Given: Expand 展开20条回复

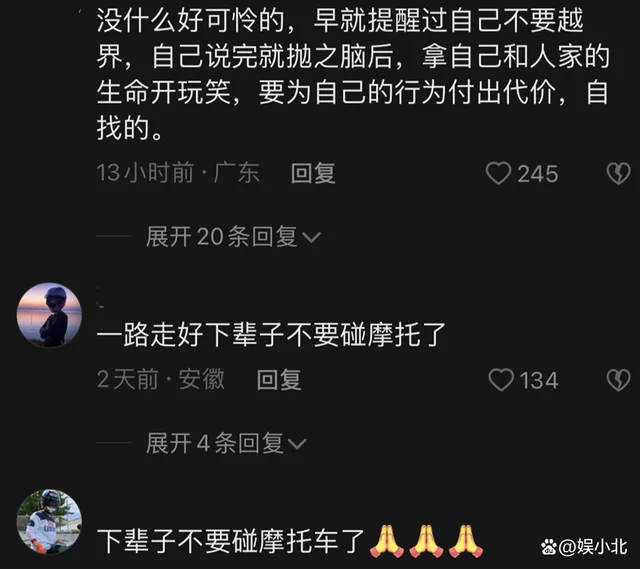Looking at the screenshot, I should pyautogui.click(x=233, y=237).
